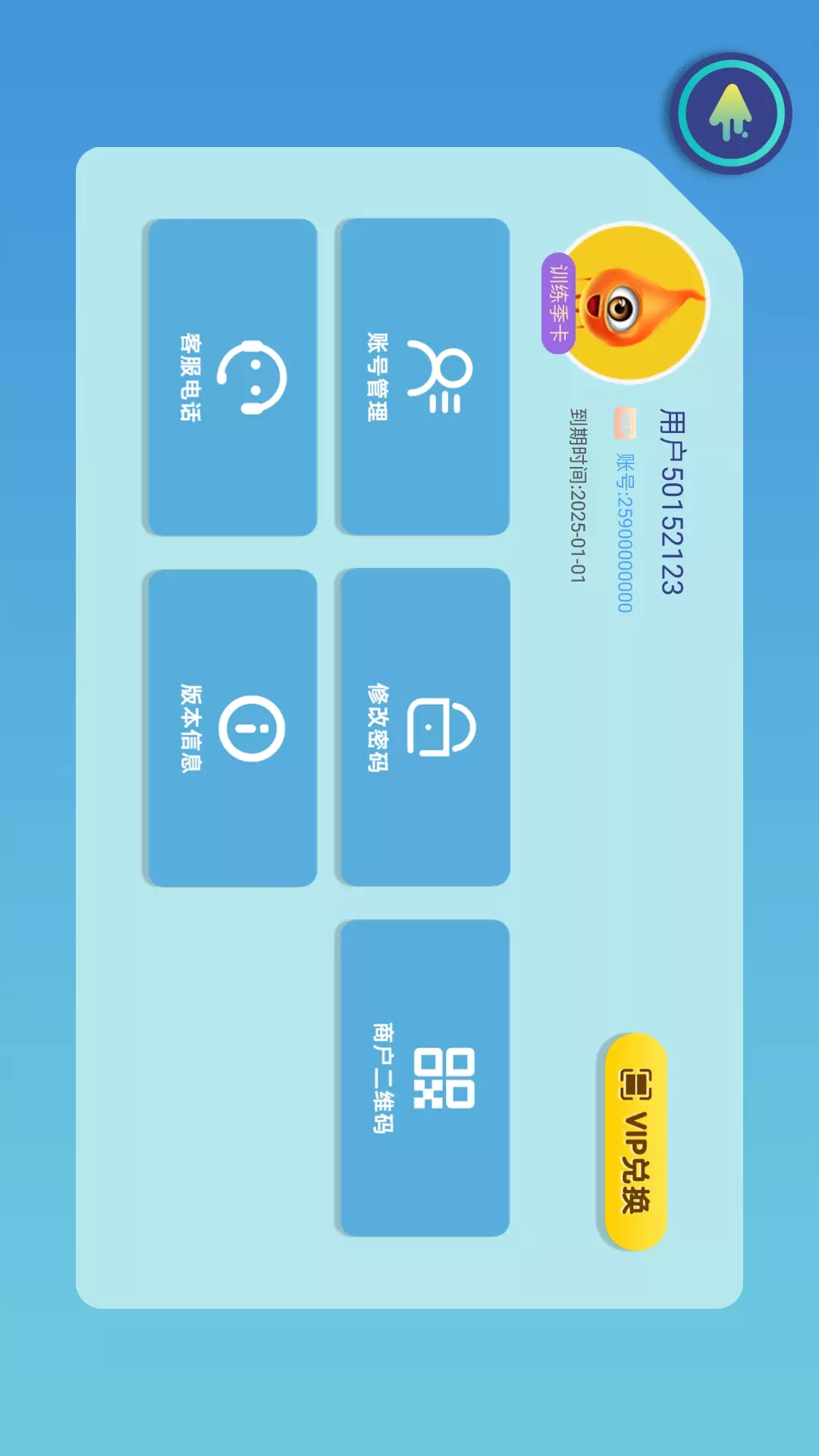View 版本信息 version info
Screen dimensions: 819x1456
(232, 728)
